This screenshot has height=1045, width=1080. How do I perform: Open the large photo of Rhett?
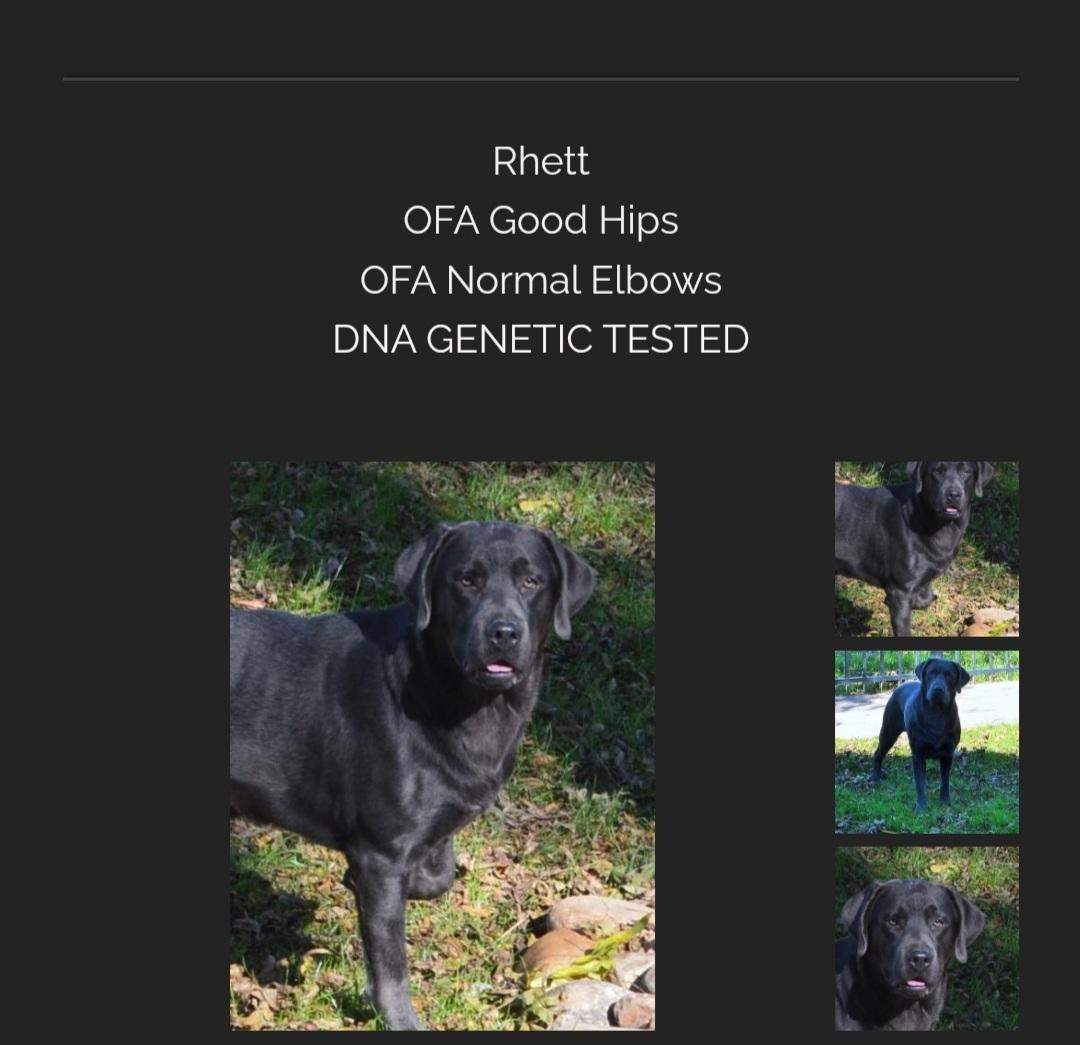click(x=442, y=745)
